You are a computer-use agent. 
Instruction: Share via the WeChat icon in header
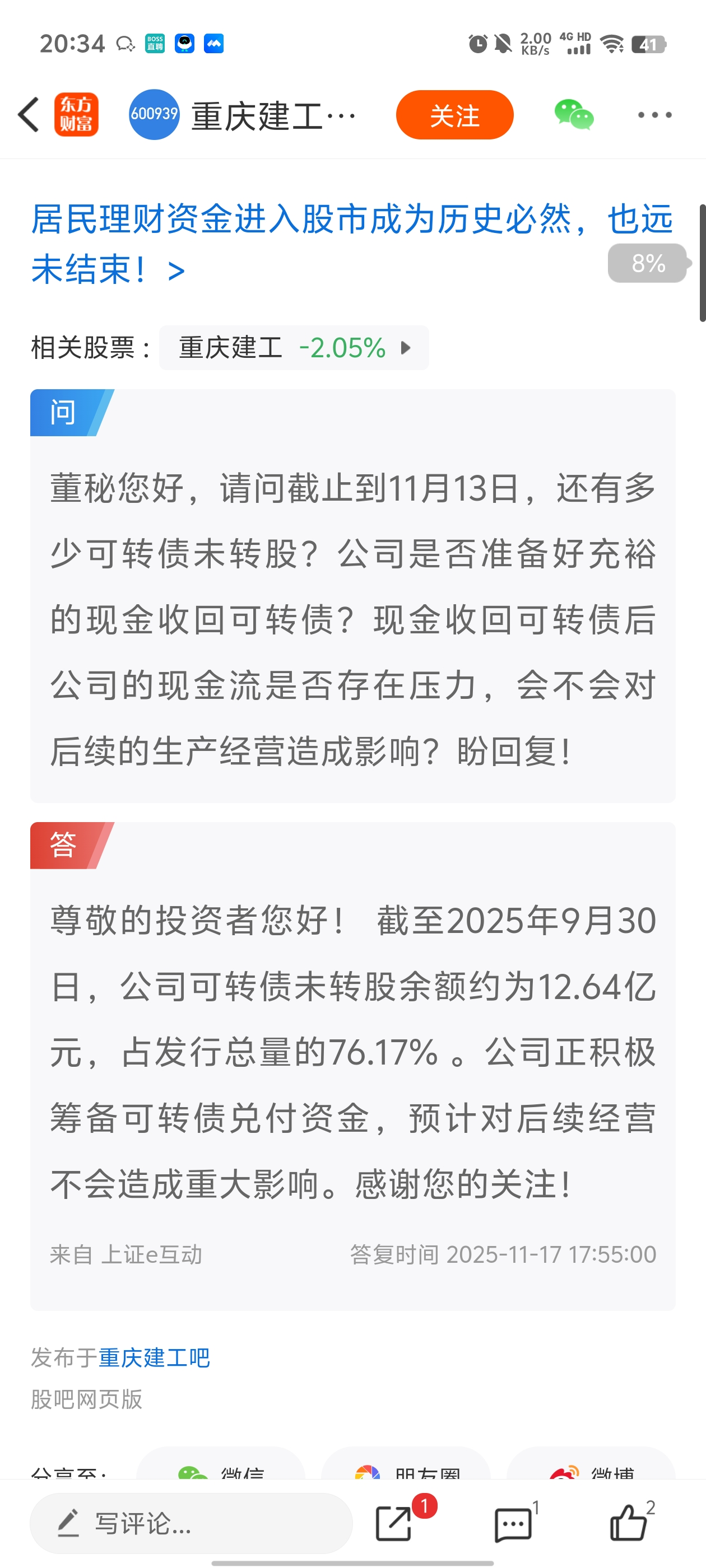click(x=573, y=114)
